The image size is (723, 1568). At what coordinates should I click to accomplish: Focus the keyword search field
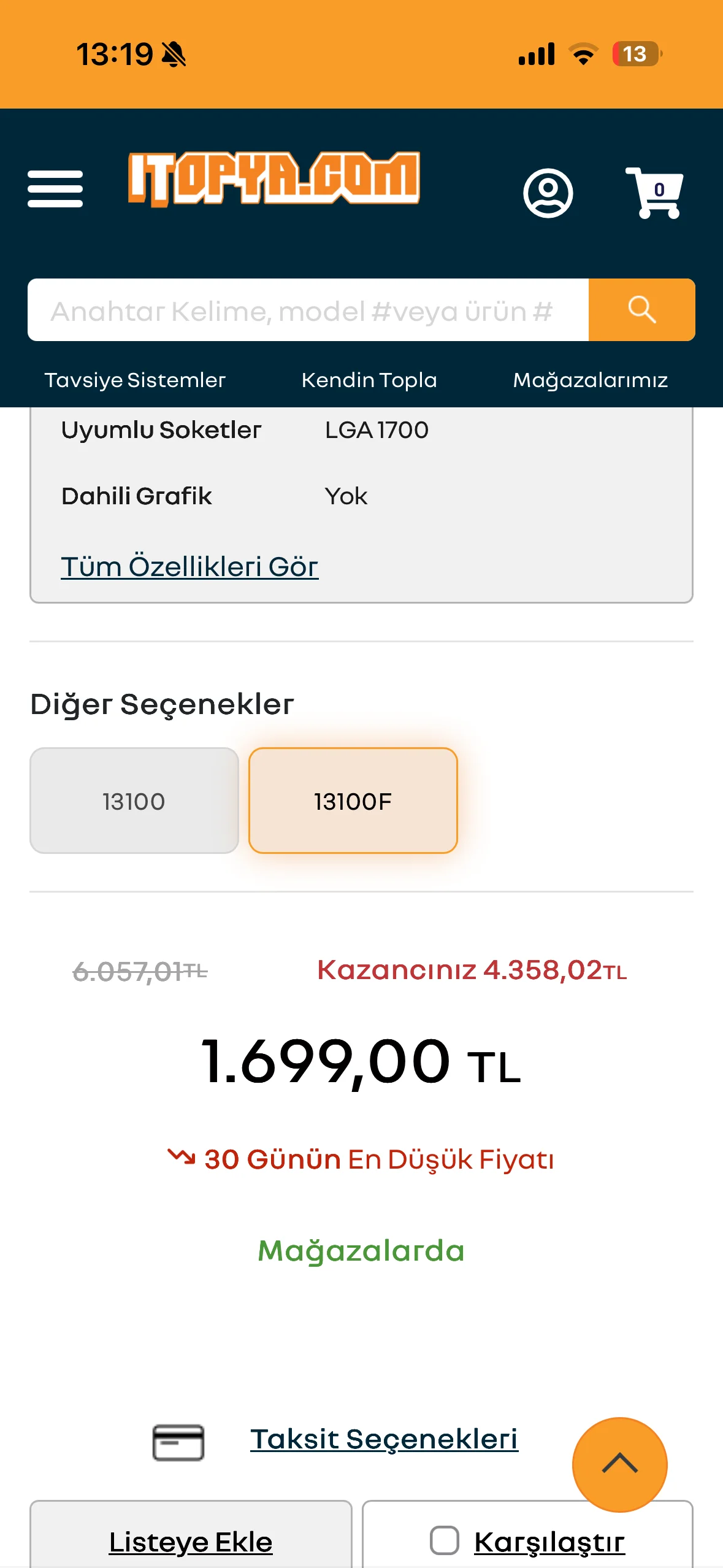308,310
